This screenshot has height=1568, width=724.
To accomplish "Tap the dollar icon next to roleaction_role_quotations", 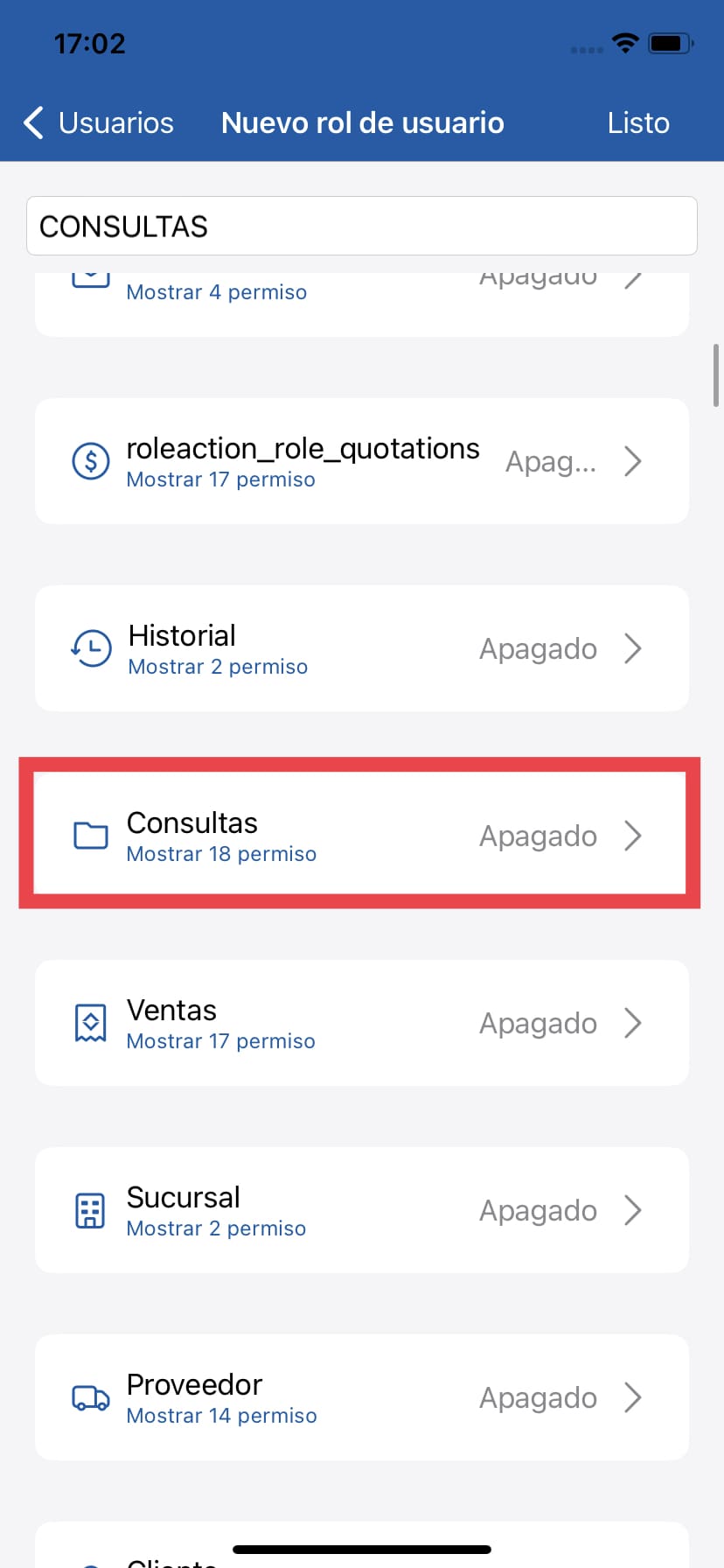I will coord(90,461).
